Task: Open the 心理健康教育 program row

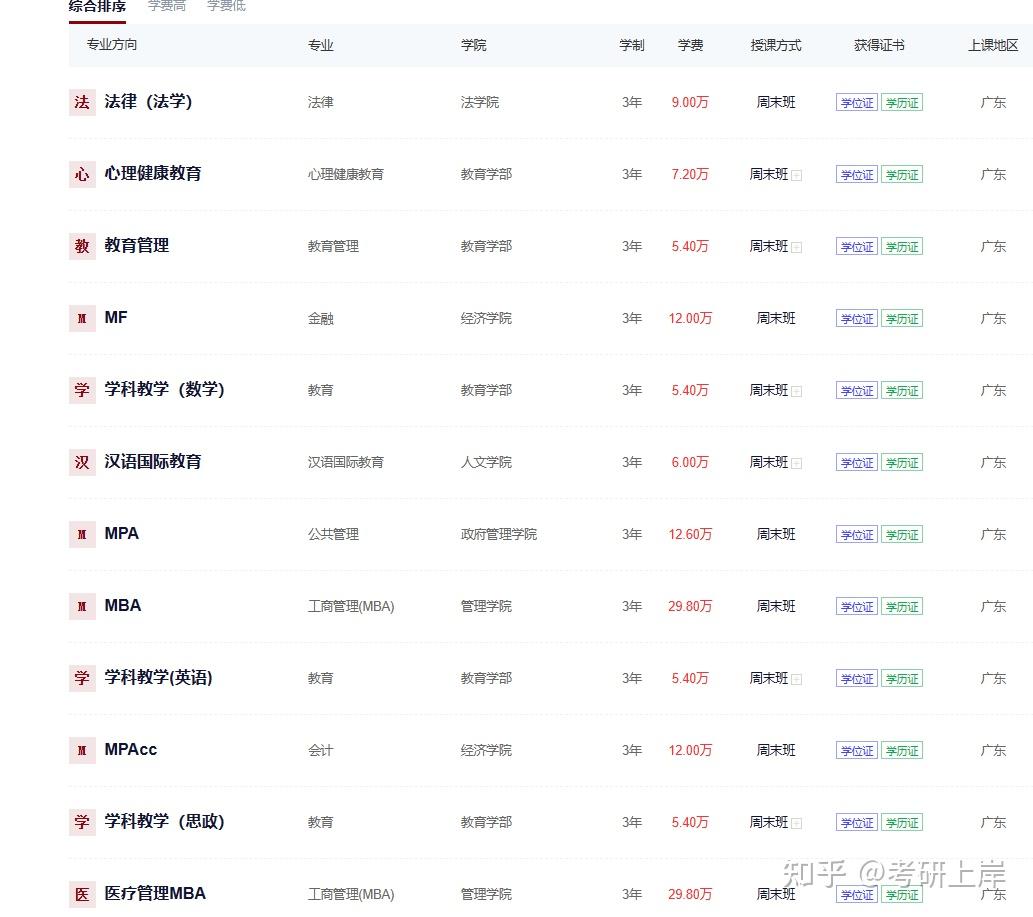Action: pos(153,174)
